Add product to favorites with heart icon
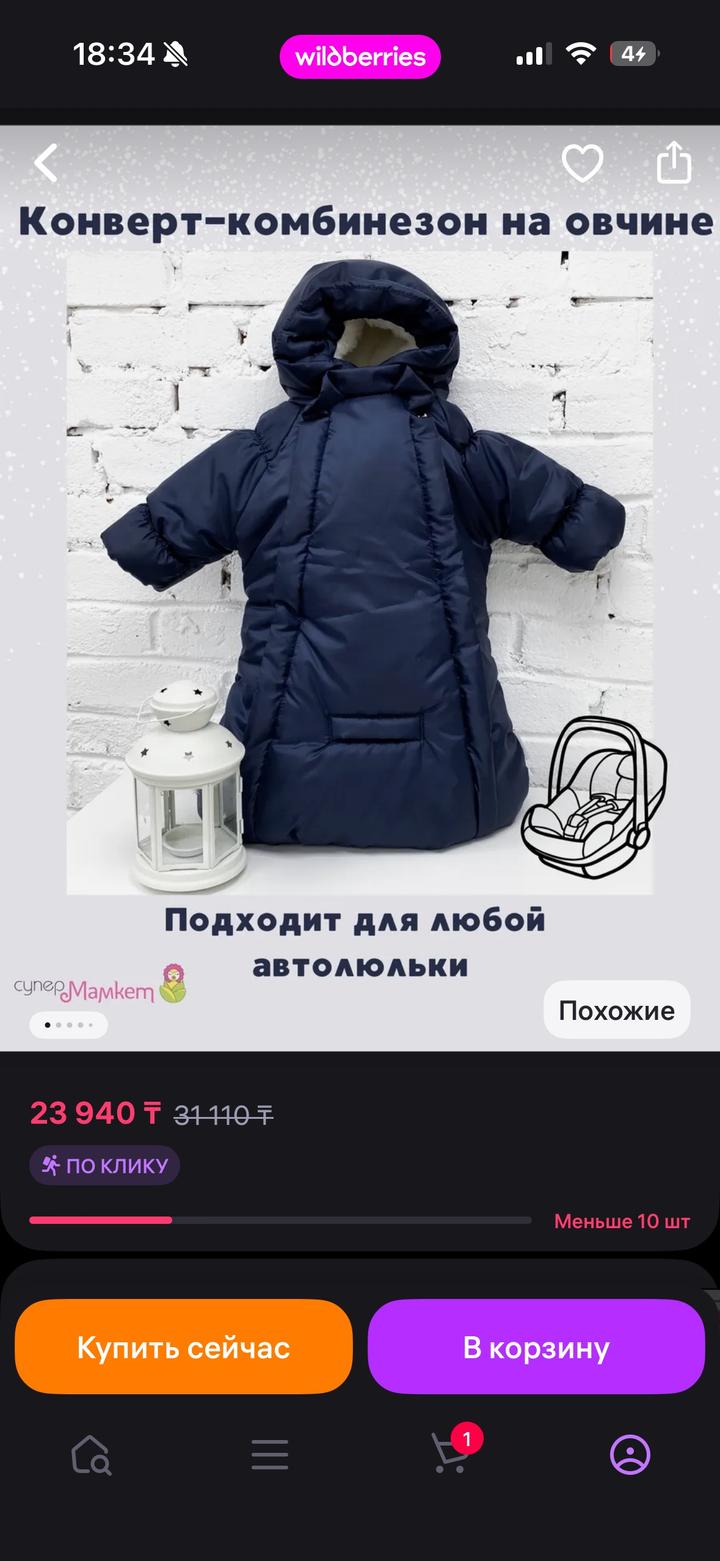Image resolution: width=720 pixels, height=1561 pixels. click(x=582, y=163)
